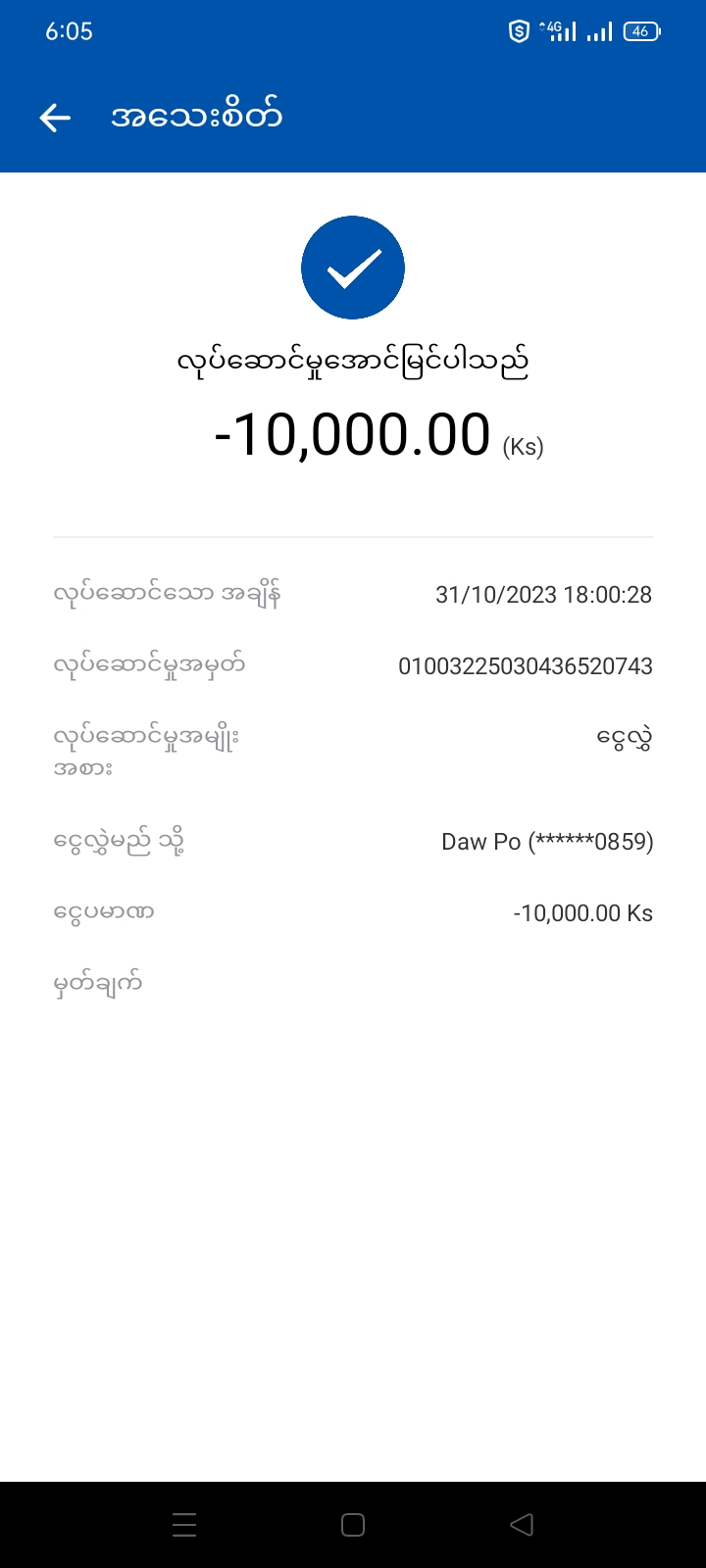Open the recent apps menu
The width and height of the screenshot is (706, 1568).
(184, 1524)
